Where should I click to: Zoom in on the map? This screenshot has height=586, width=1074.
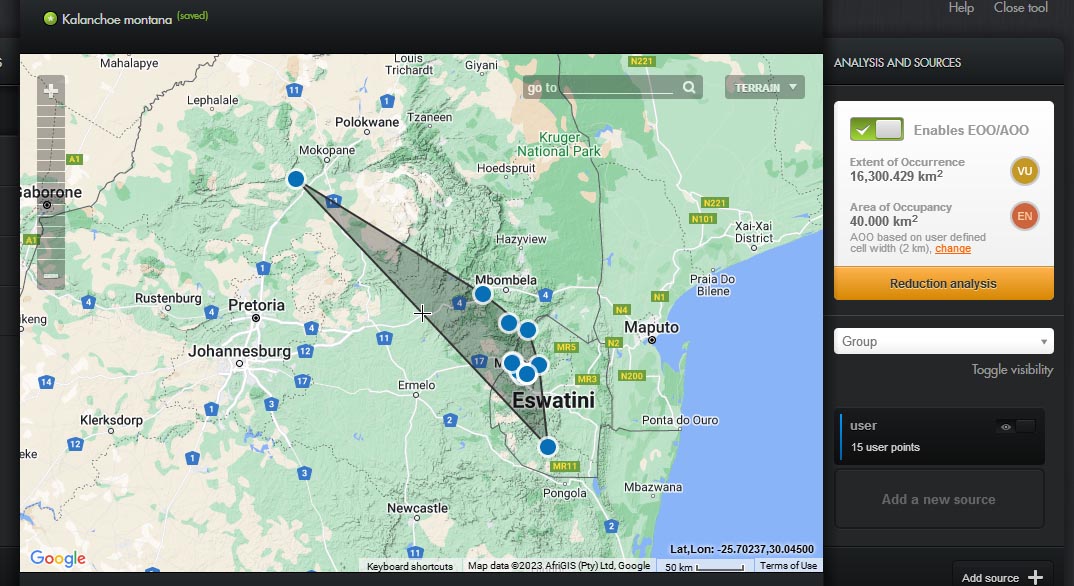coord(51,91)
